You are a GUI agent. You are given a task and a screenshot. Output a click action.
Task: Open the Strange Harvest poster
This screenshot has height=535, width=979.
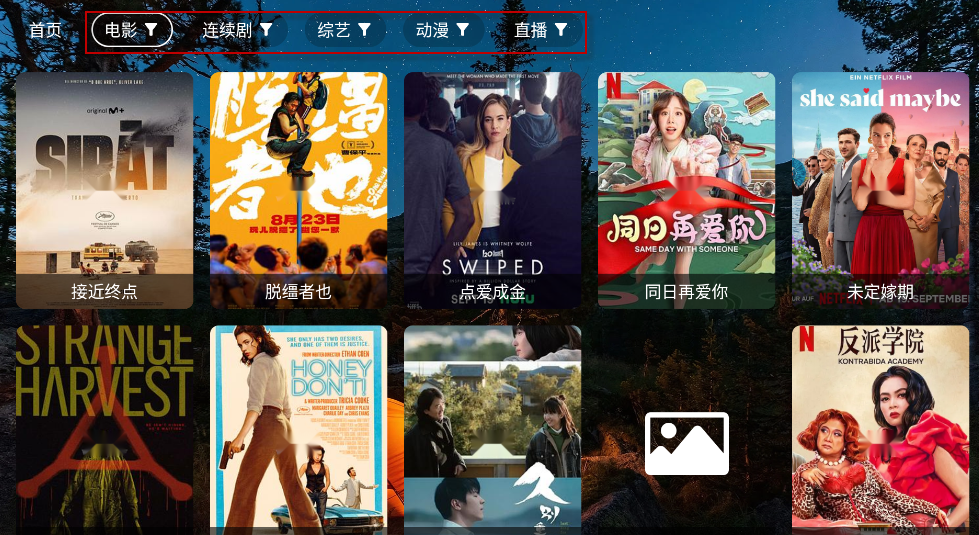click(x=104, y=430)
